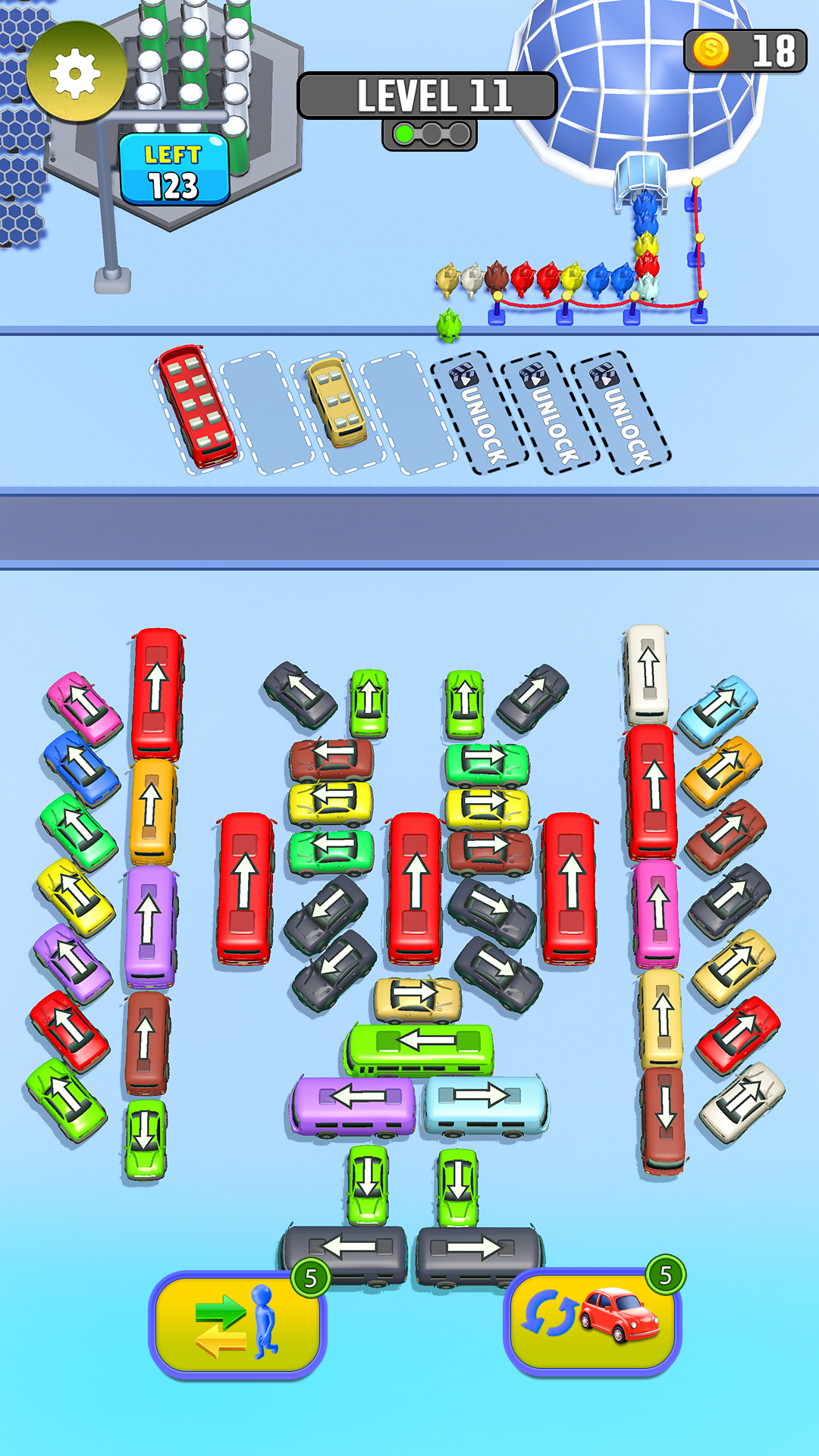Image resolution: width=819 pixels, height=1456 pixels.
Task: Open the coin balance counter
Action: tap(745, 51)
